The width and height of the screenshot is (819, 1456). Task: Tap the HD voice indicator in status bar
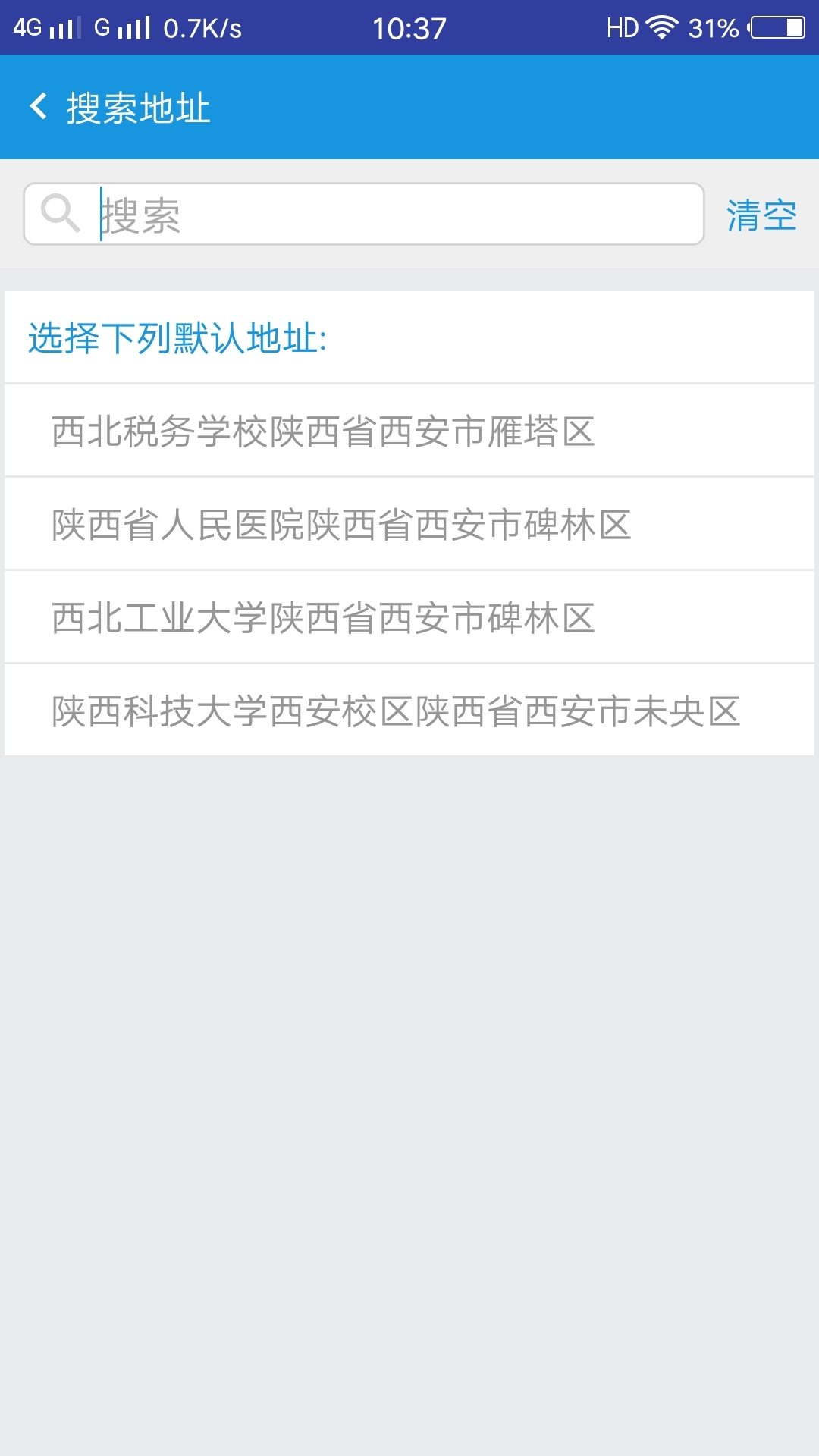[x=623, y=27]
